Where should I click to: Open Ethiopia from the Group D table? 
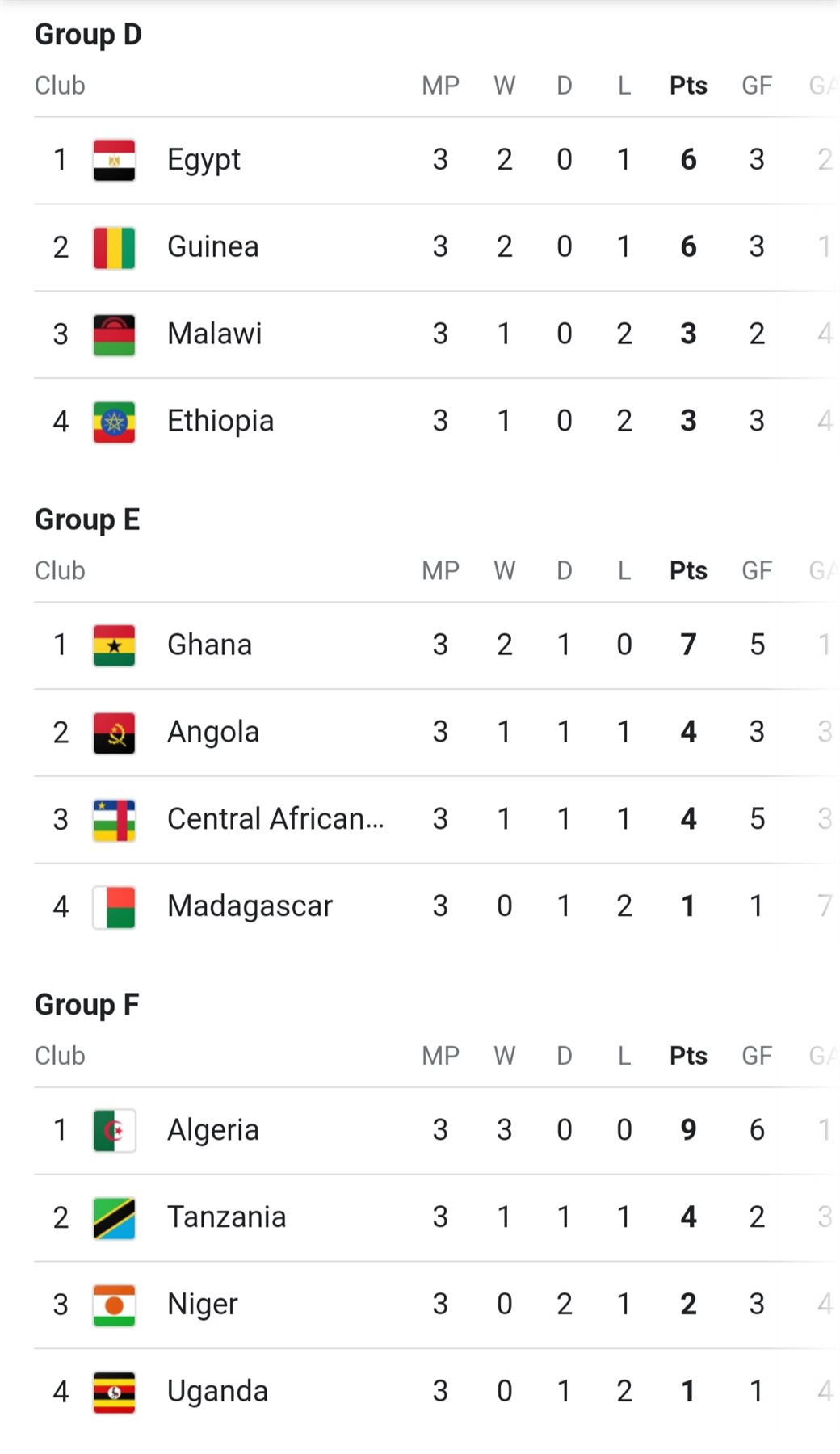[x=220, y=421]
